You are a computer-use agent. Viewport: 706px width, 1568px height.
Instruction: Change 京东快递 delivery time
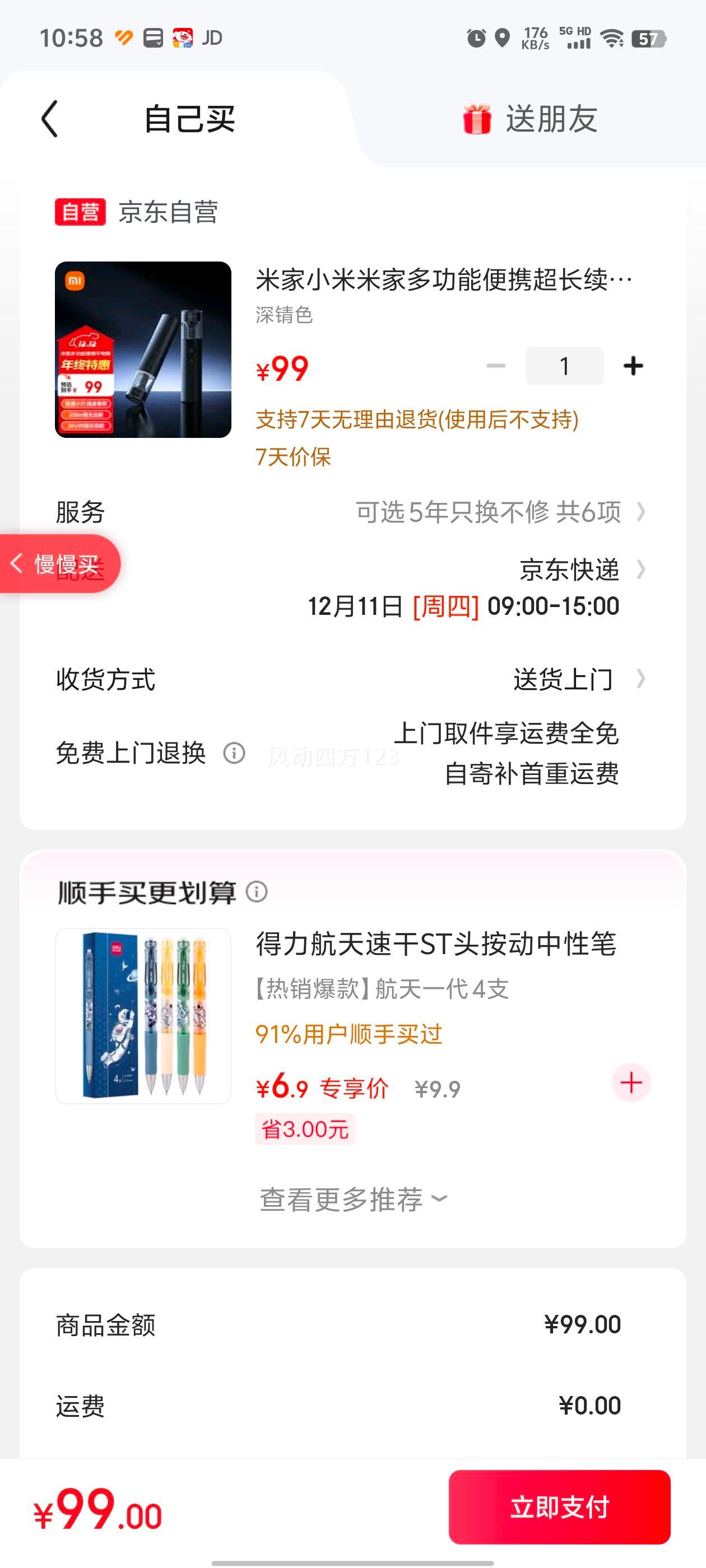(x=463, y=587)
